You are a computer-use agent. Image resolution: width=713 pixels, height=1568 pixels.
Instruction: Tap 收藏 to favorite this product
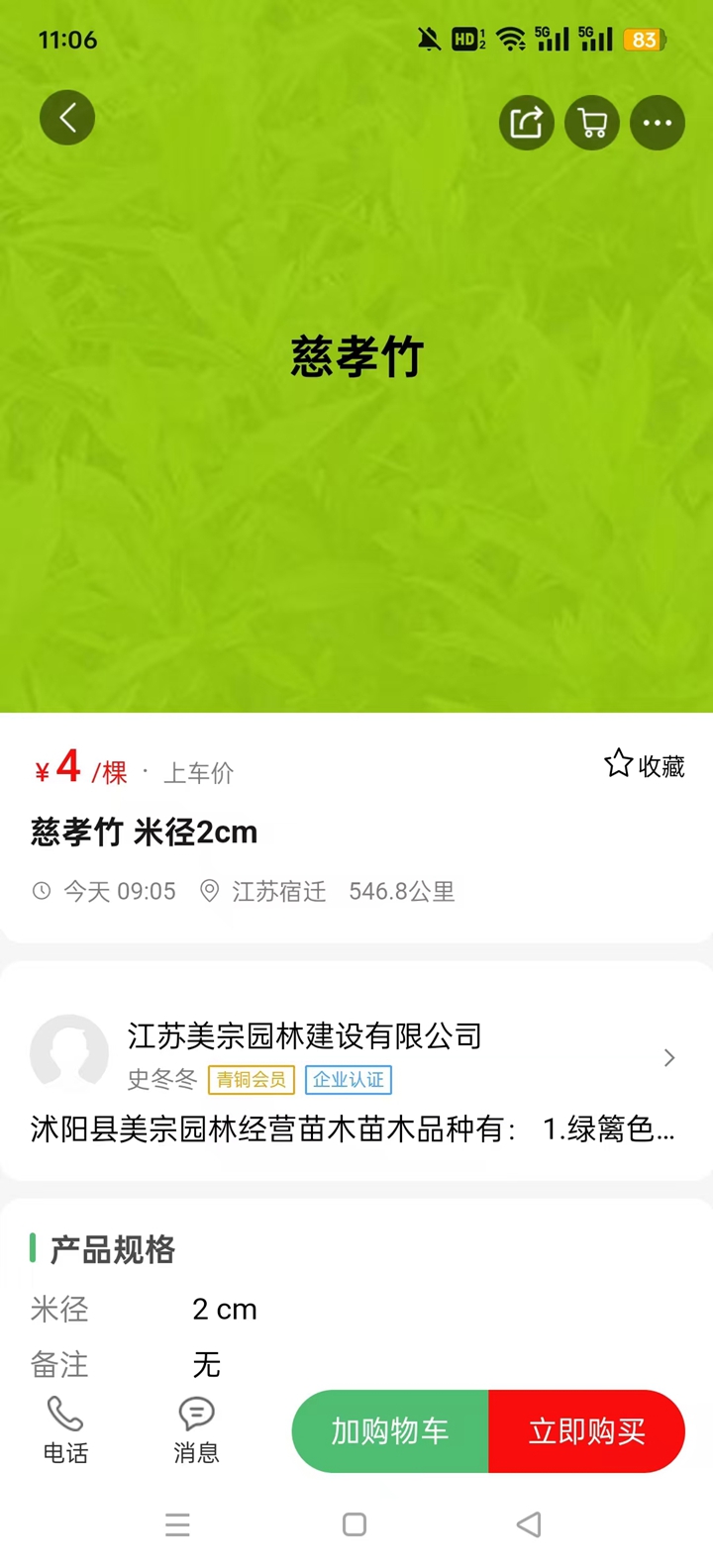tap(645, 765)
